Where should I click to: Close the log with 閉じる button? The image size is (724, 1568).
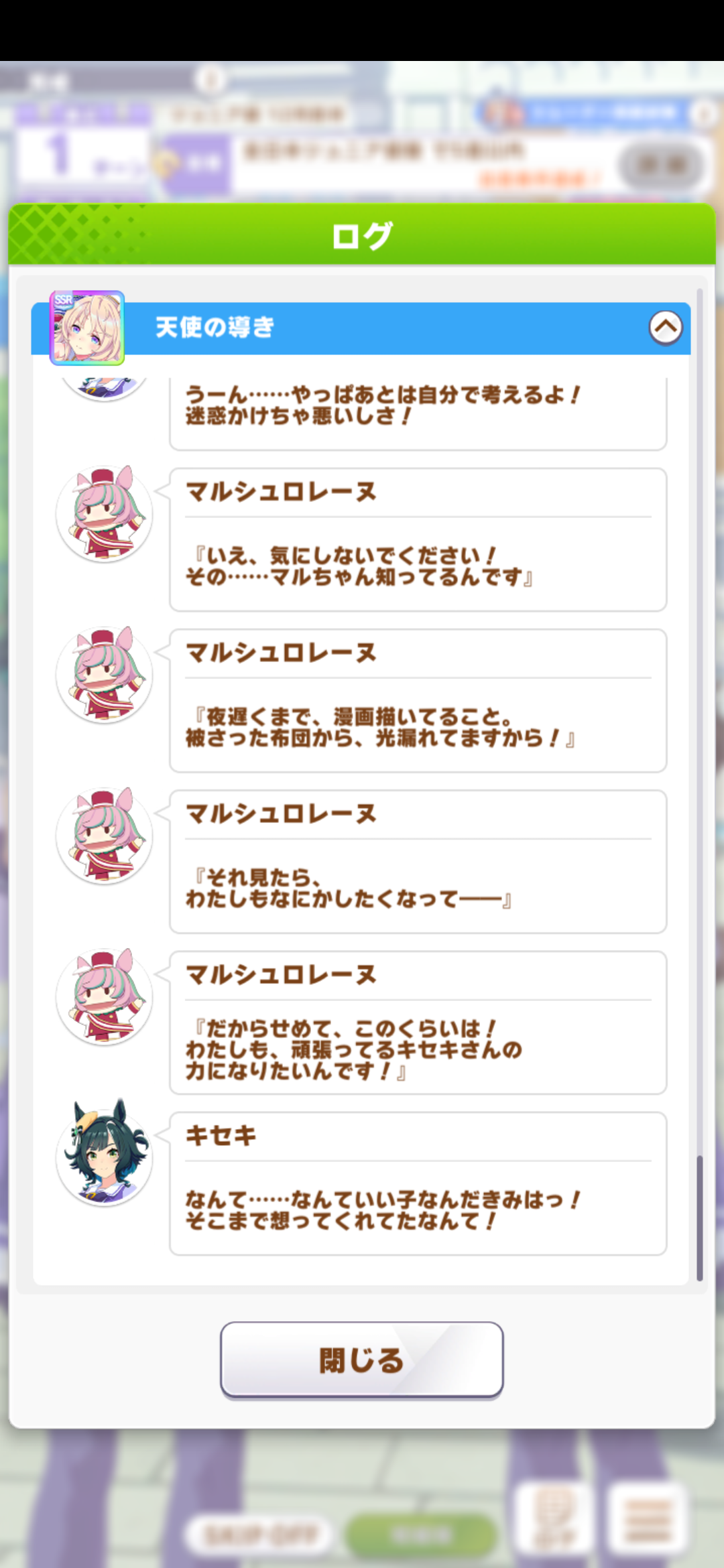point(362,1360)
